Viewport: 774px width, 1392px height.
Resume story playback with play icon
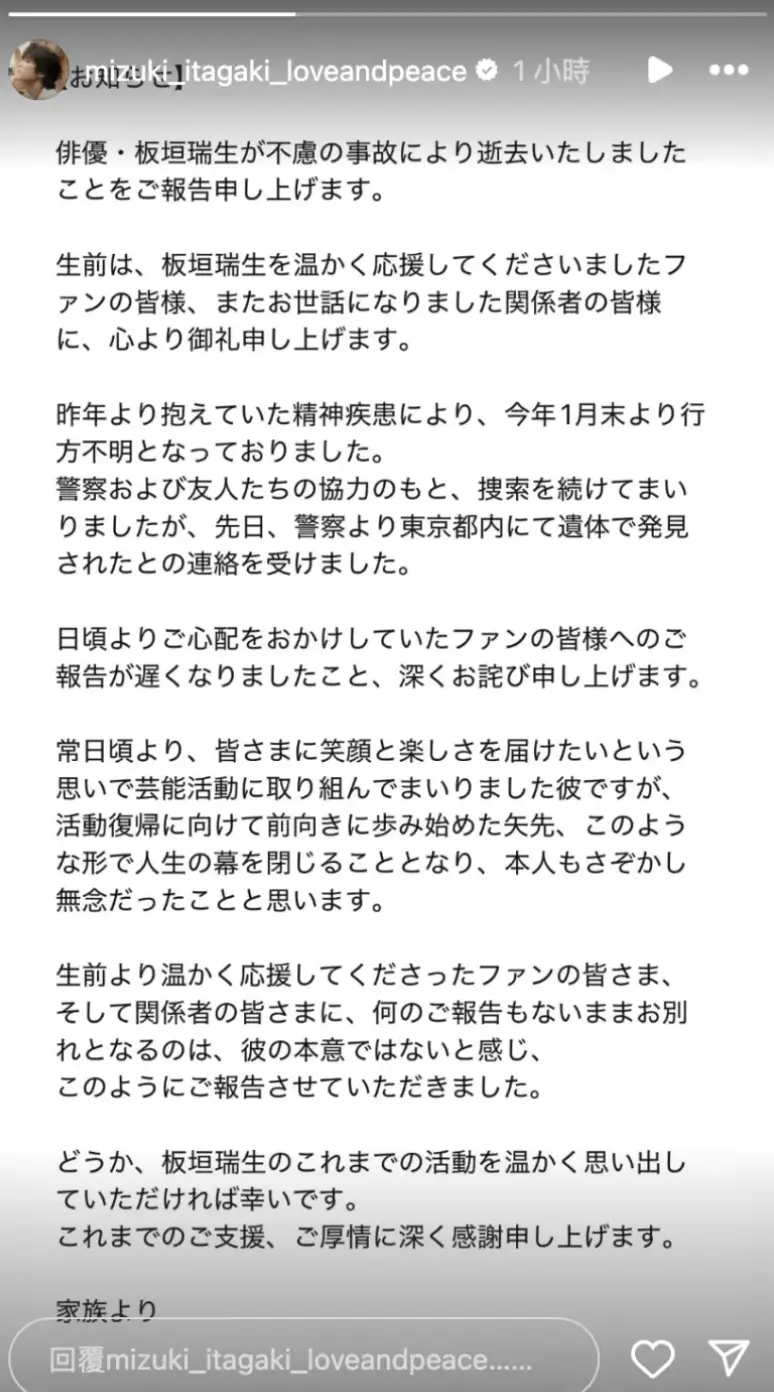pos(659,69)
